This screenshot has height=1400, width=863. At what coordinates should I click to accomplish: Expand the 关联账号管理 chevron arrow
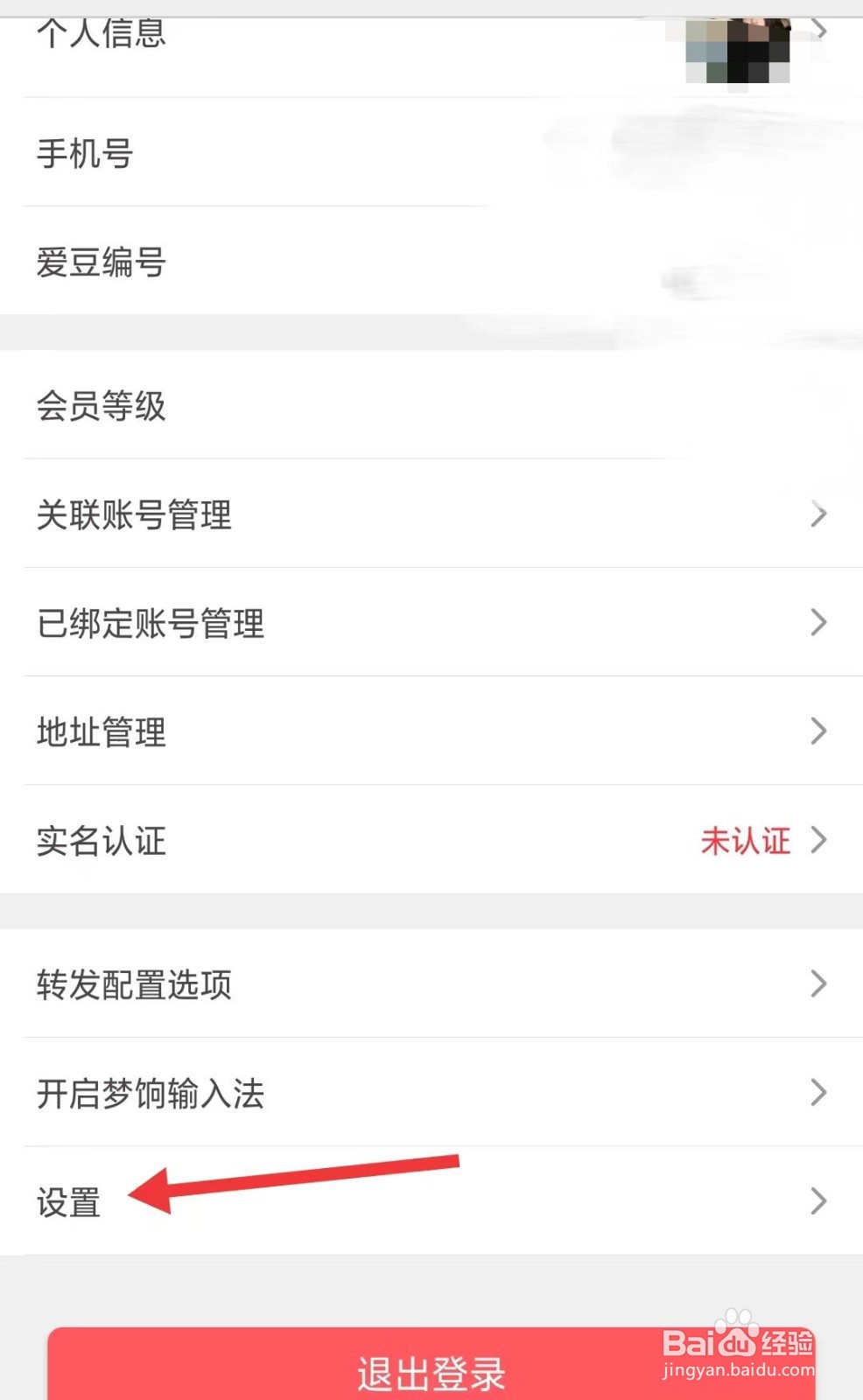pos(817,513)
